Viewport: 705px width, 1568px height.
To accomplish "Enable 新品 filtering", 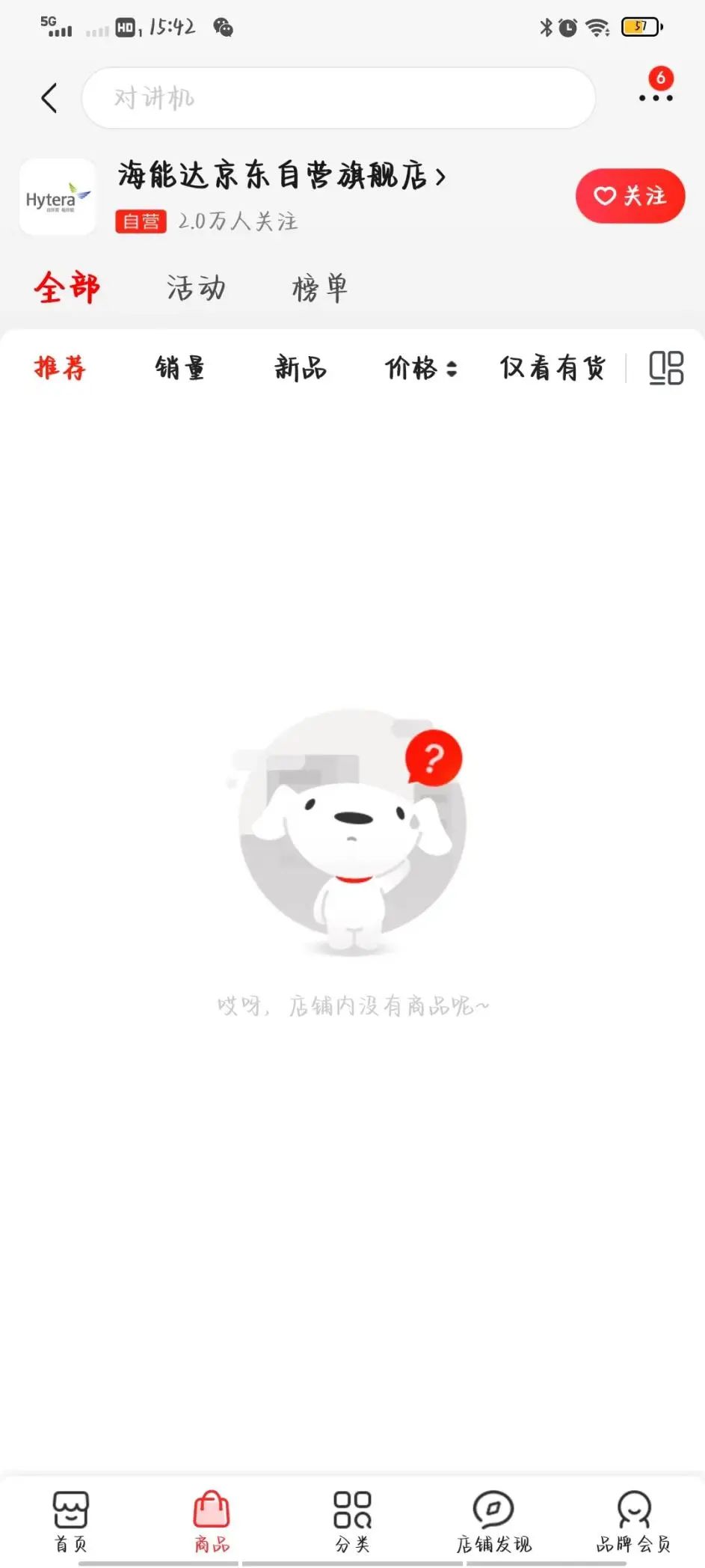I will [x=300, y=367].
